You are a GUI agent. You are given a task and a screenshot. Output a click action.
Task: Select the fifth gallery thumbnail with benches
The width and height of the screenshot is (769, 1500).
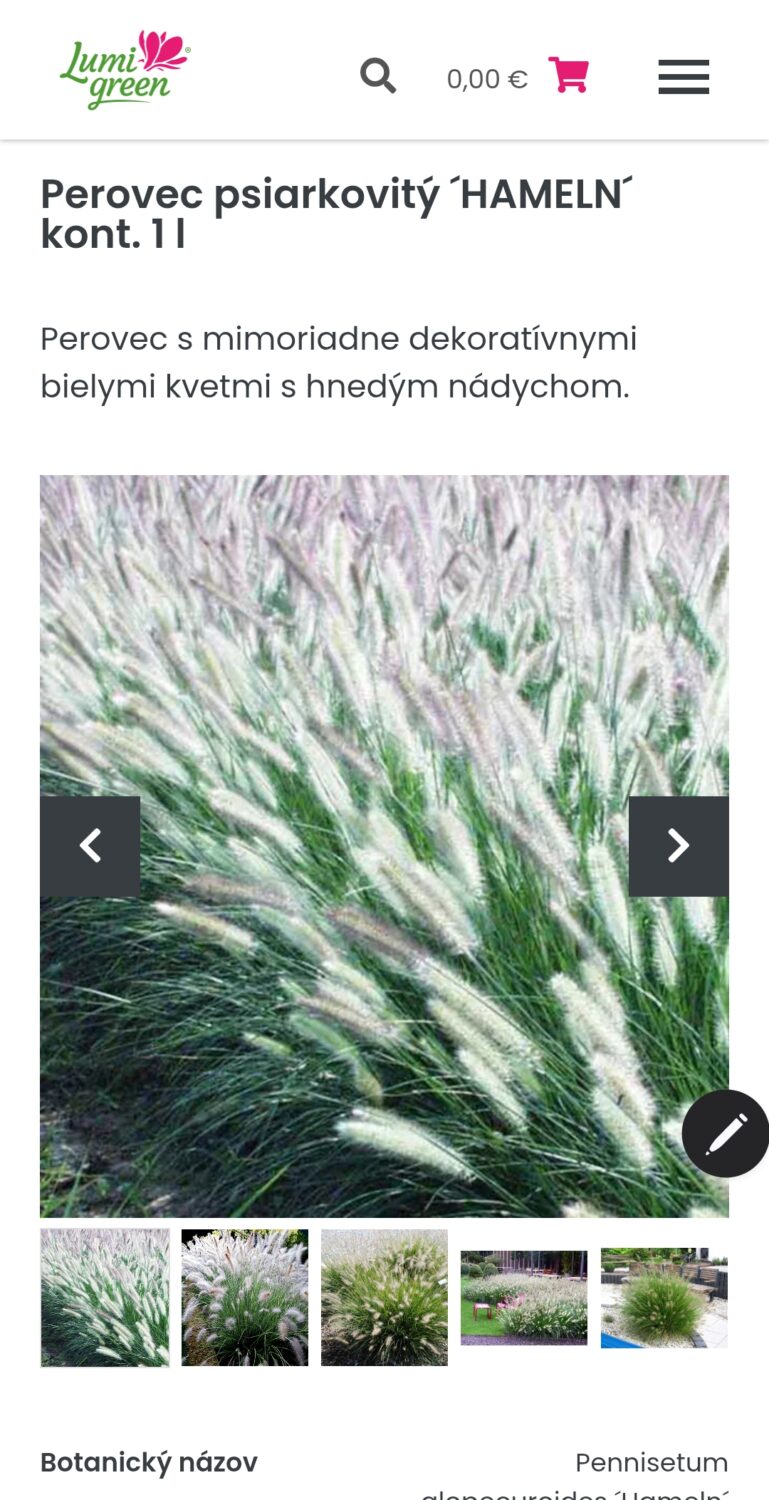coord(664,1298)
